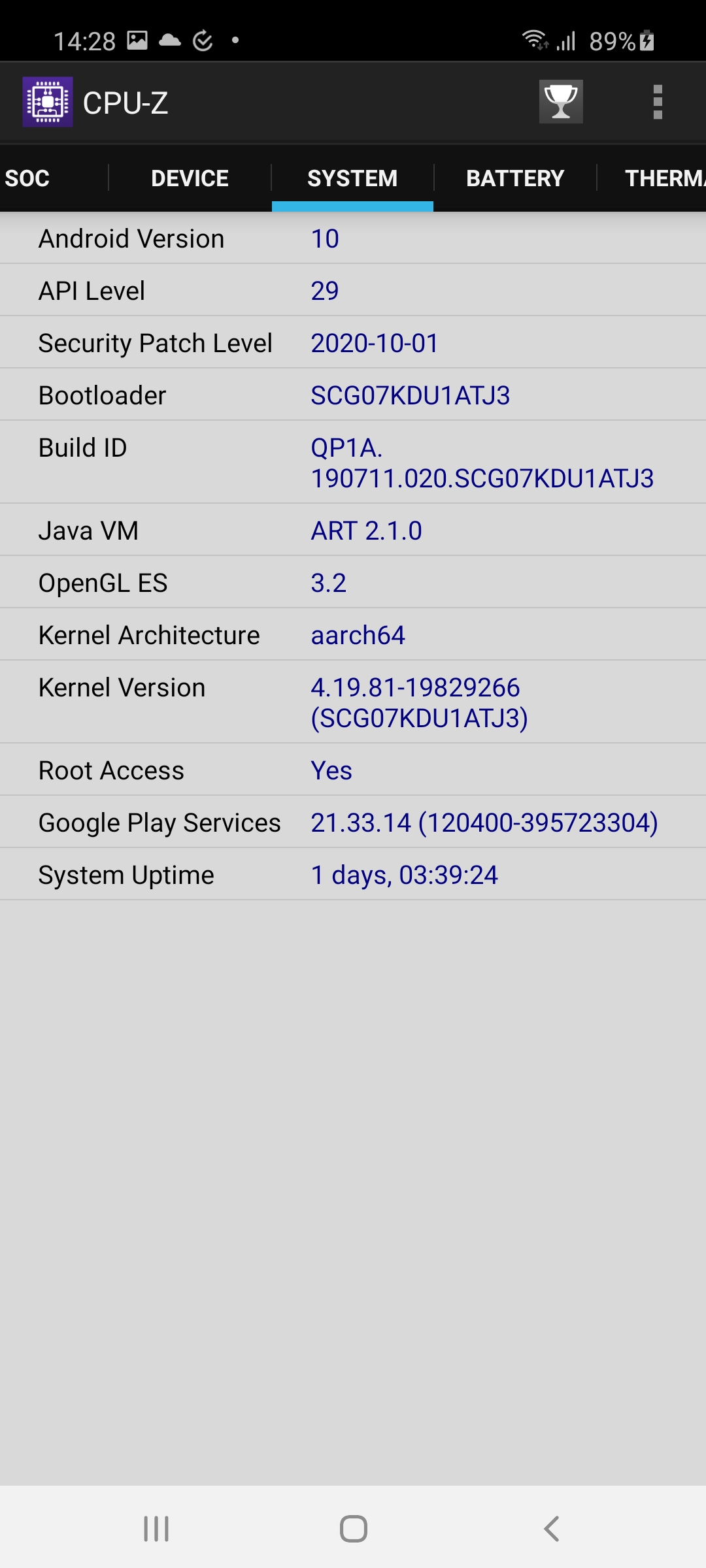The width and height of the screenshot is (706, 1568).
Task: Open the recent apps view
Action: 156,1529
